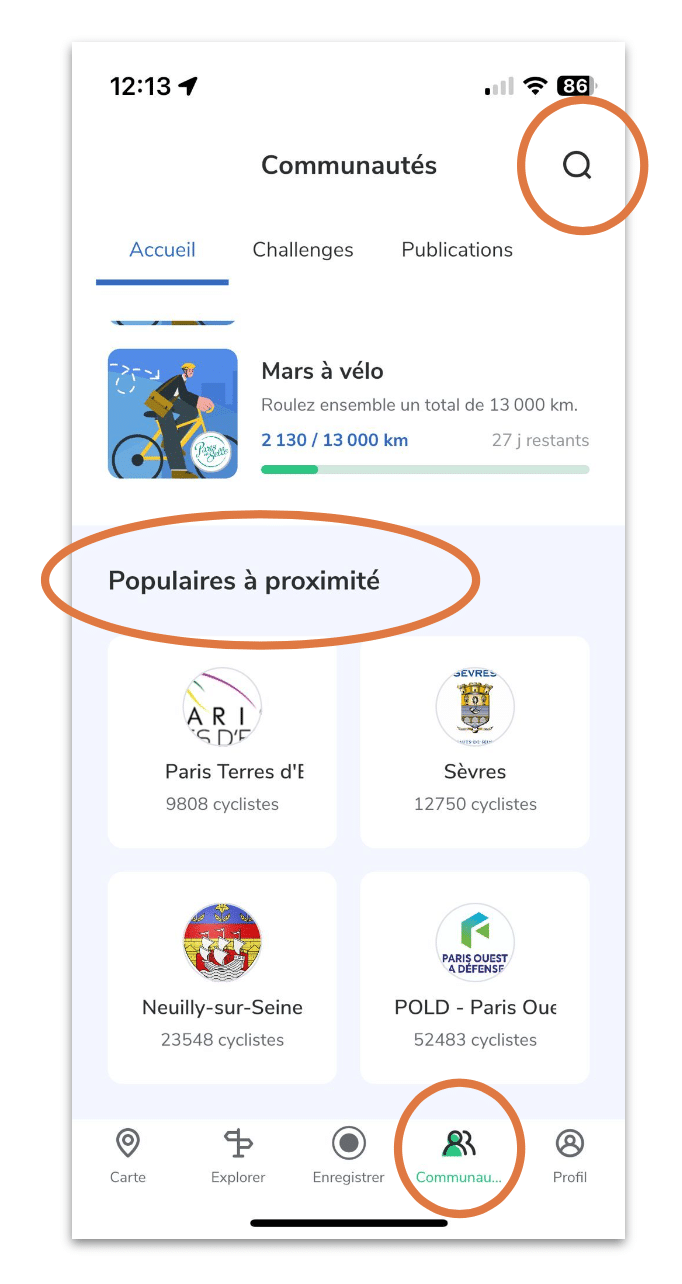Open the Profil tab
This screenshot has width=682, height=1284.
(570, 1155)
